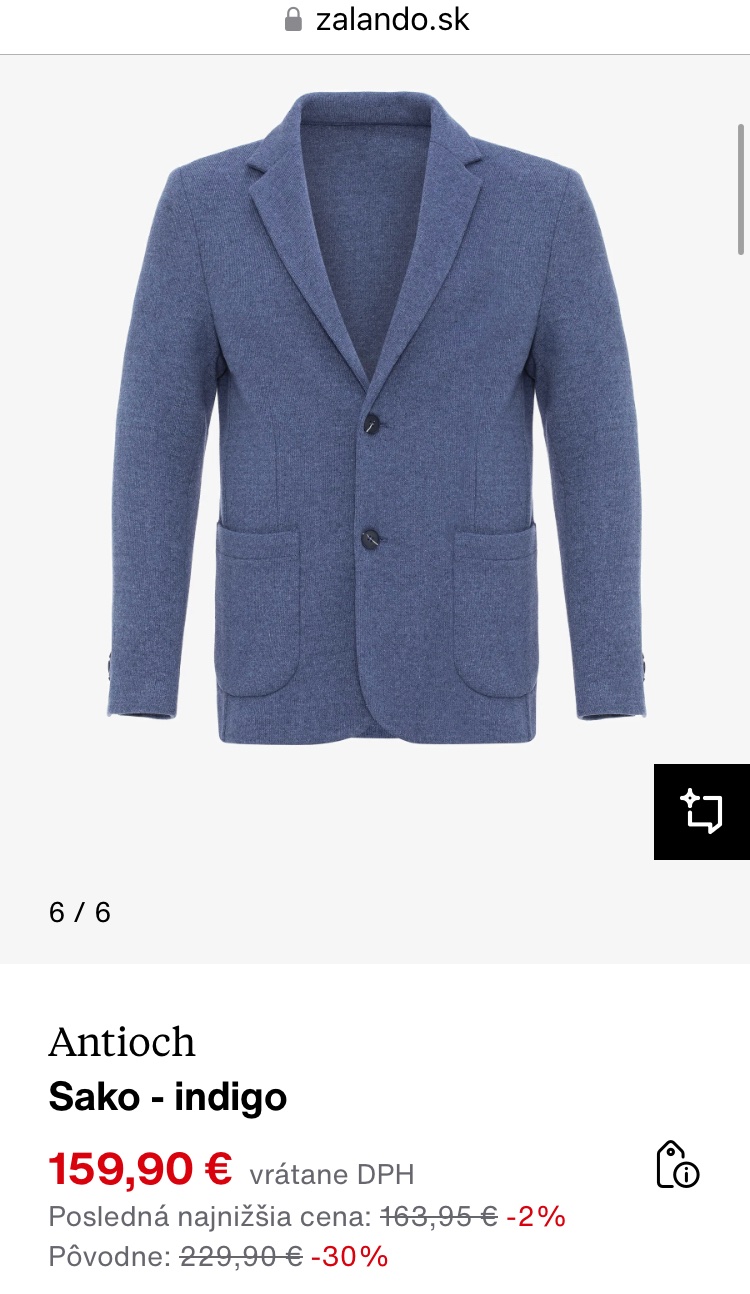Open the indigo blazer photo full screen
750x1294 pixels.
[375, 420]
